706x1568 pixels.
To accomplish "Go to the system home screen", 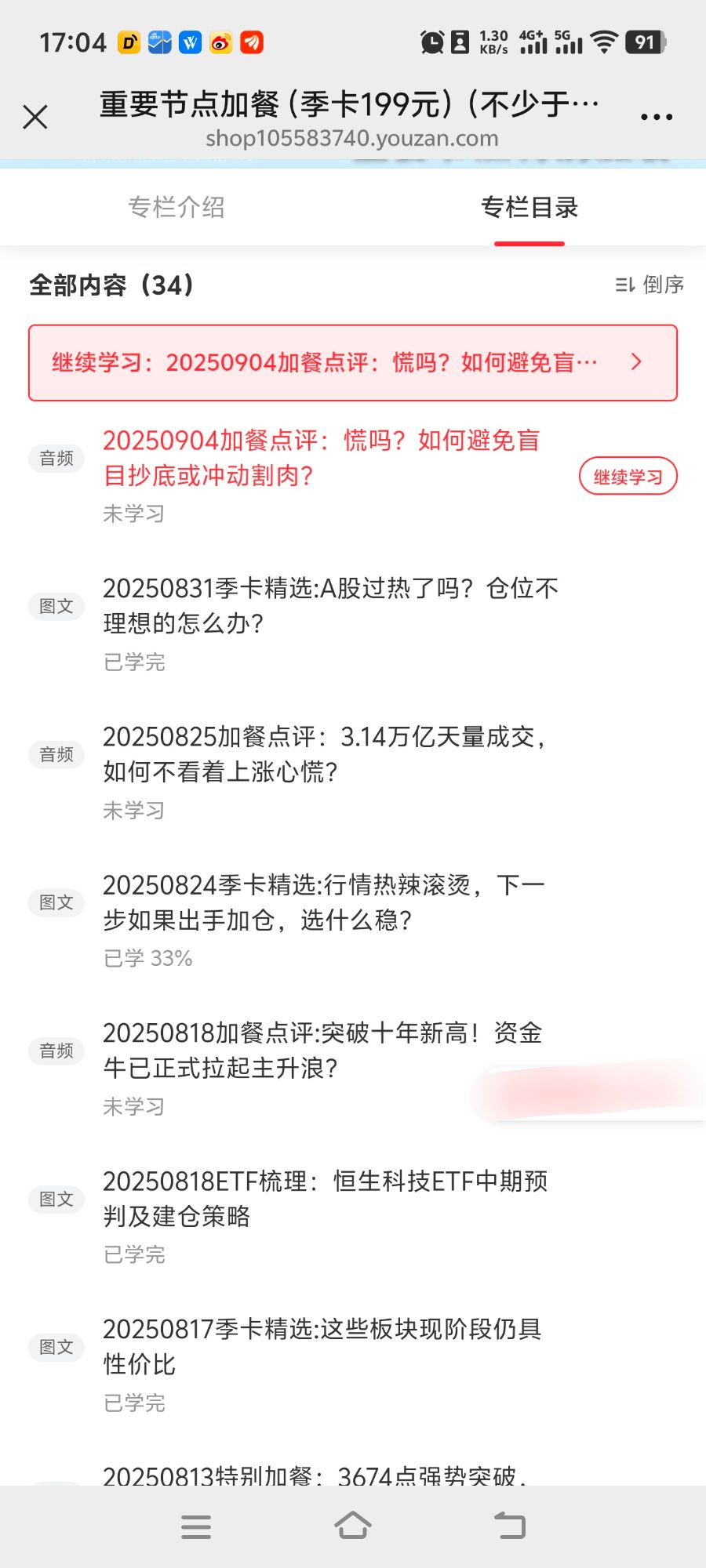I will [353, 1526].
